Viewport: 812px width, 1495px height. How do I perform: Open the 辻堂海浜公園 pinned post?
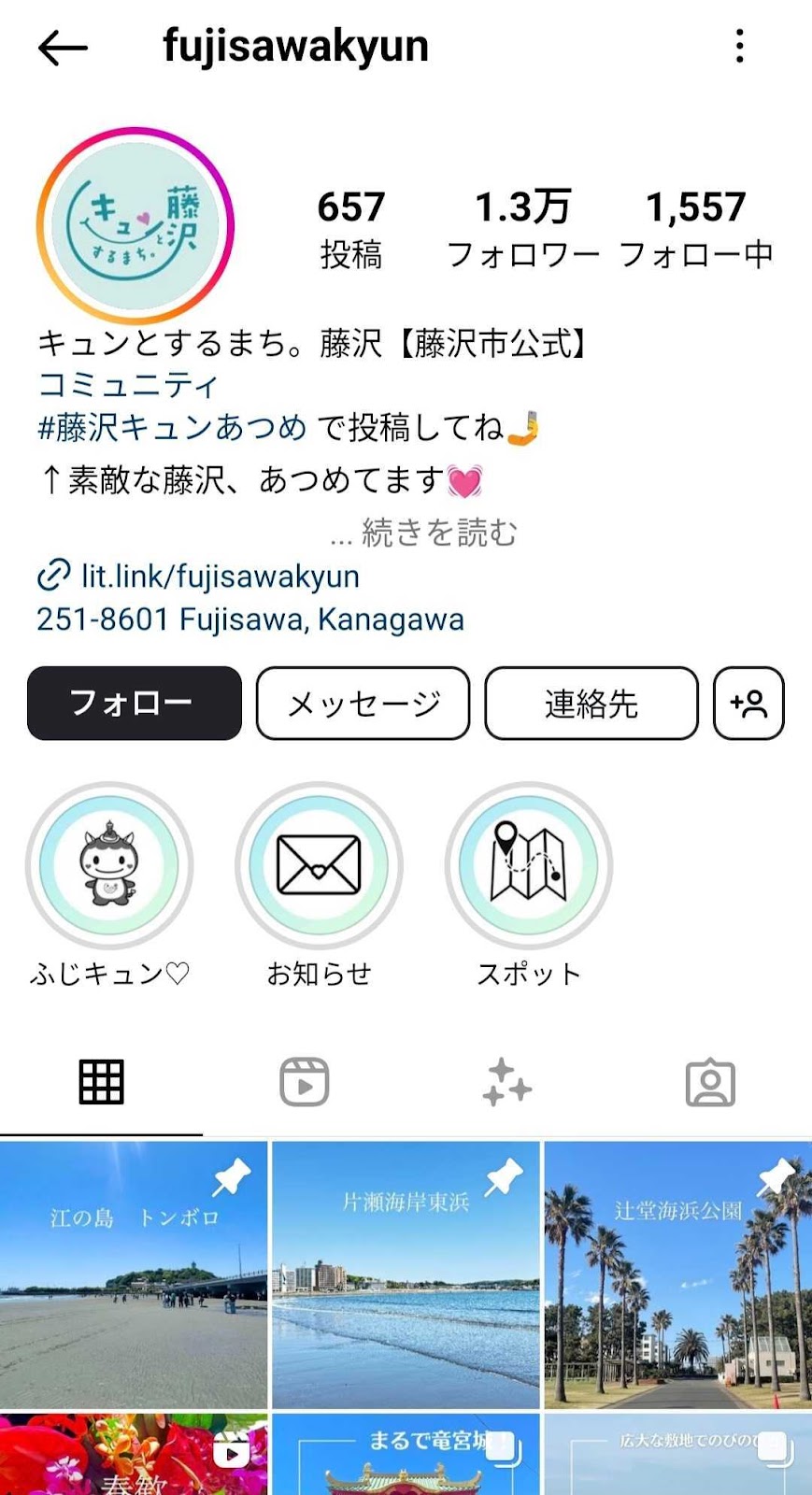[677, 1274]
